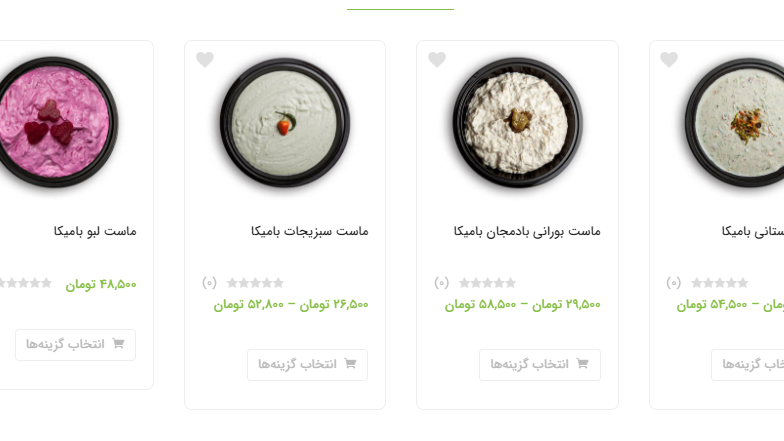Open the ماست بورانی بادمجان بامیکا title link
The image size is (784, 441).
pyautogui.click(x=527, y=231)
